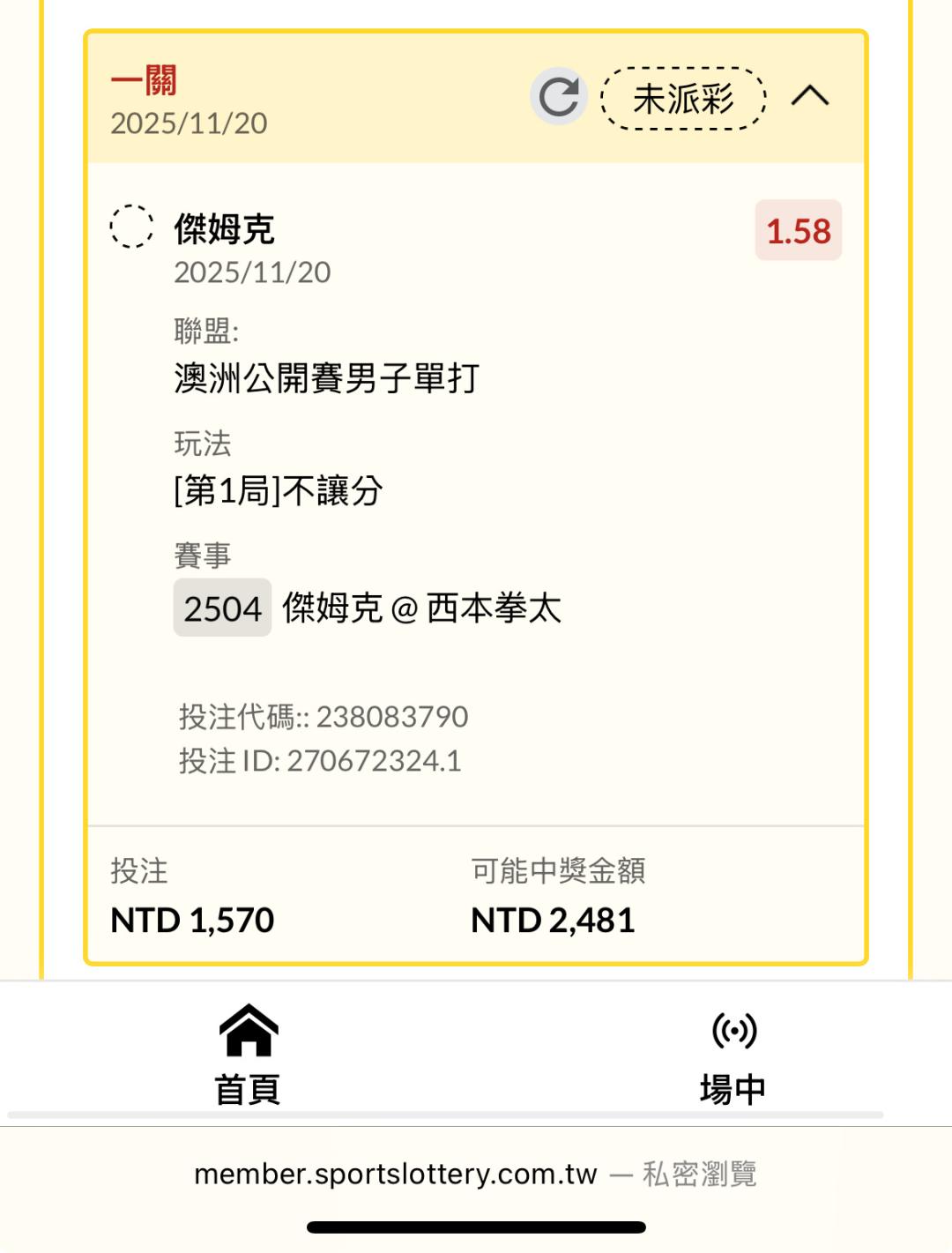Go to the 首頁 home tab

tap(248, 1055)
